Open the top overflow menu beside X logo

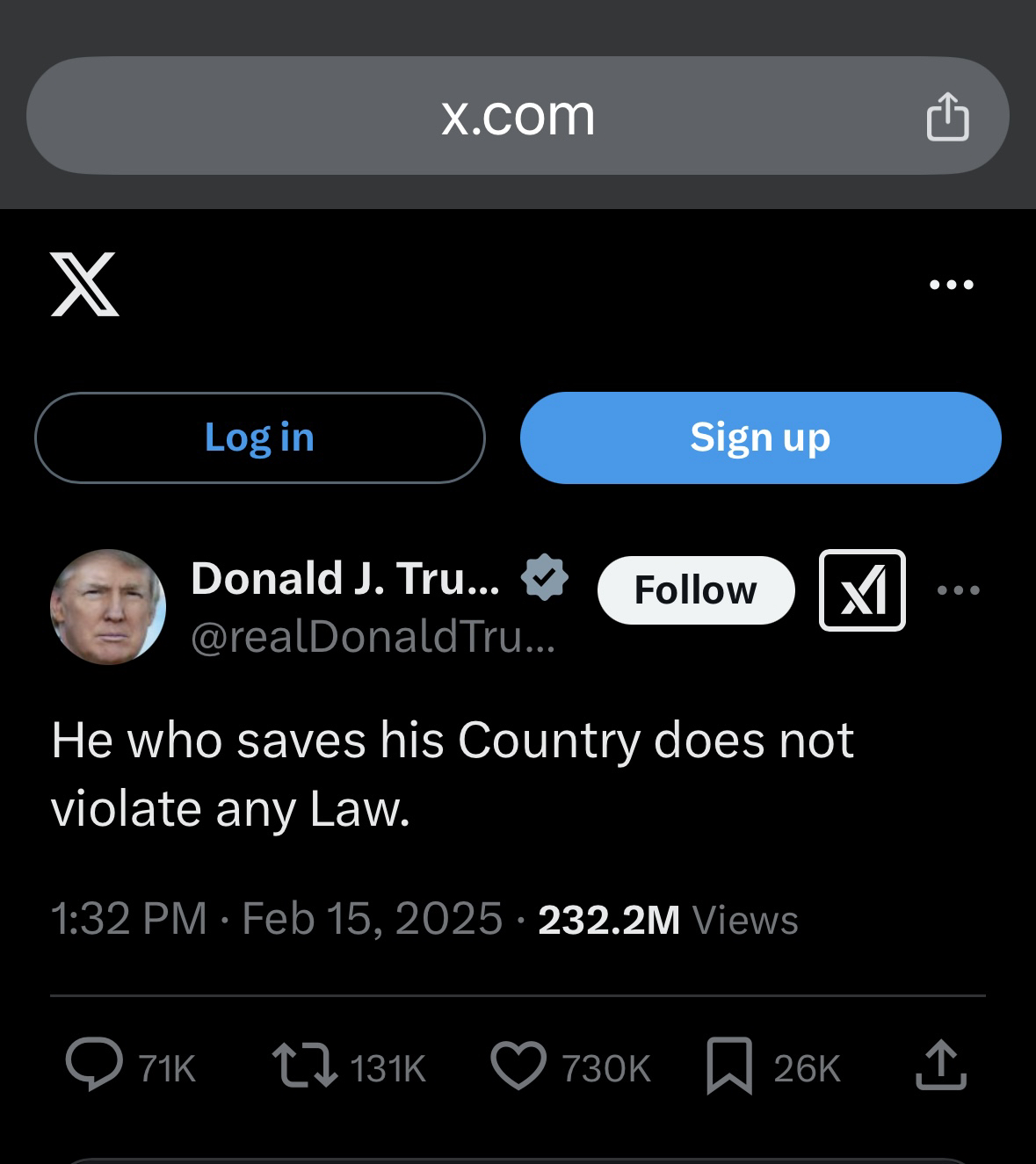coord(951,285)
